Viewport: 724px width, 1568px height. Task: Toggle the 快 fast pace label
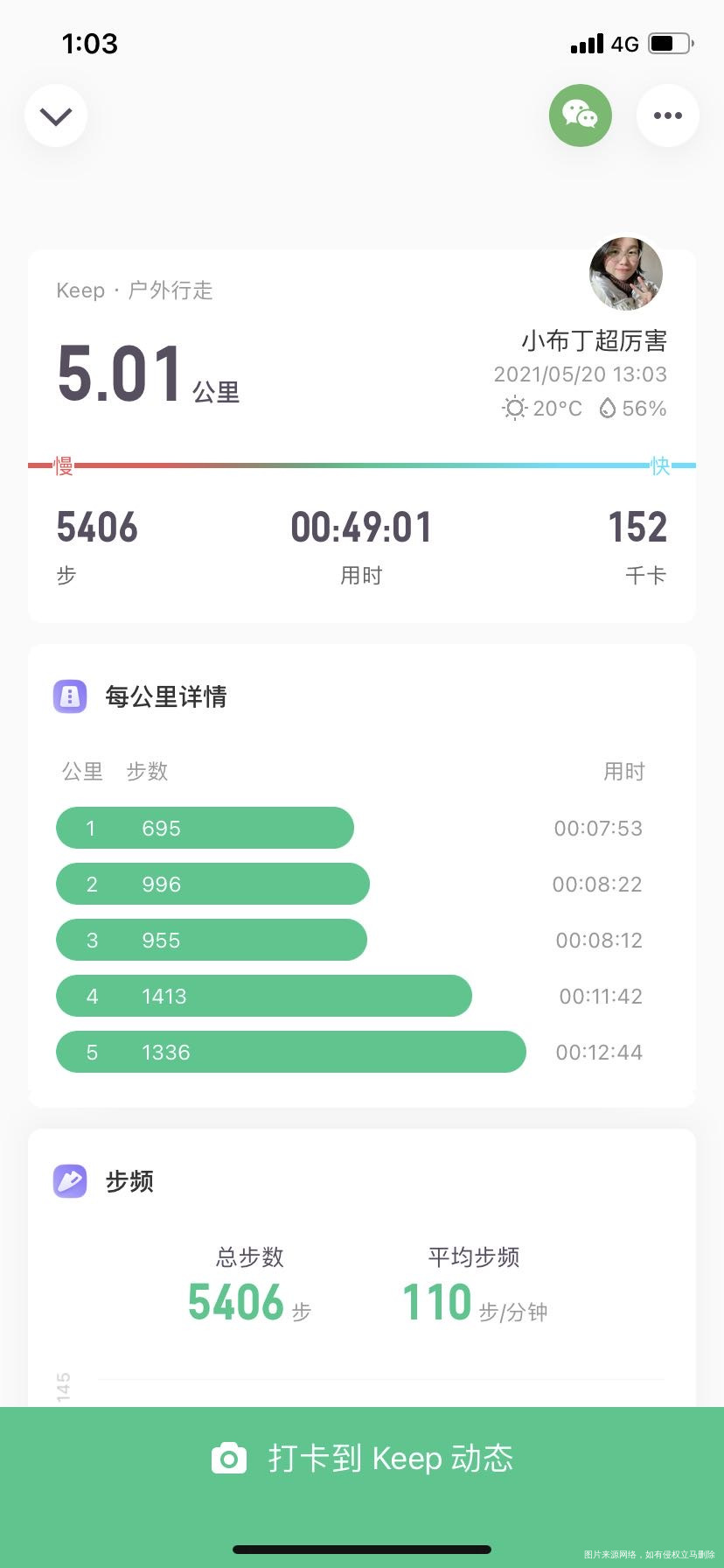click(662, 466)
